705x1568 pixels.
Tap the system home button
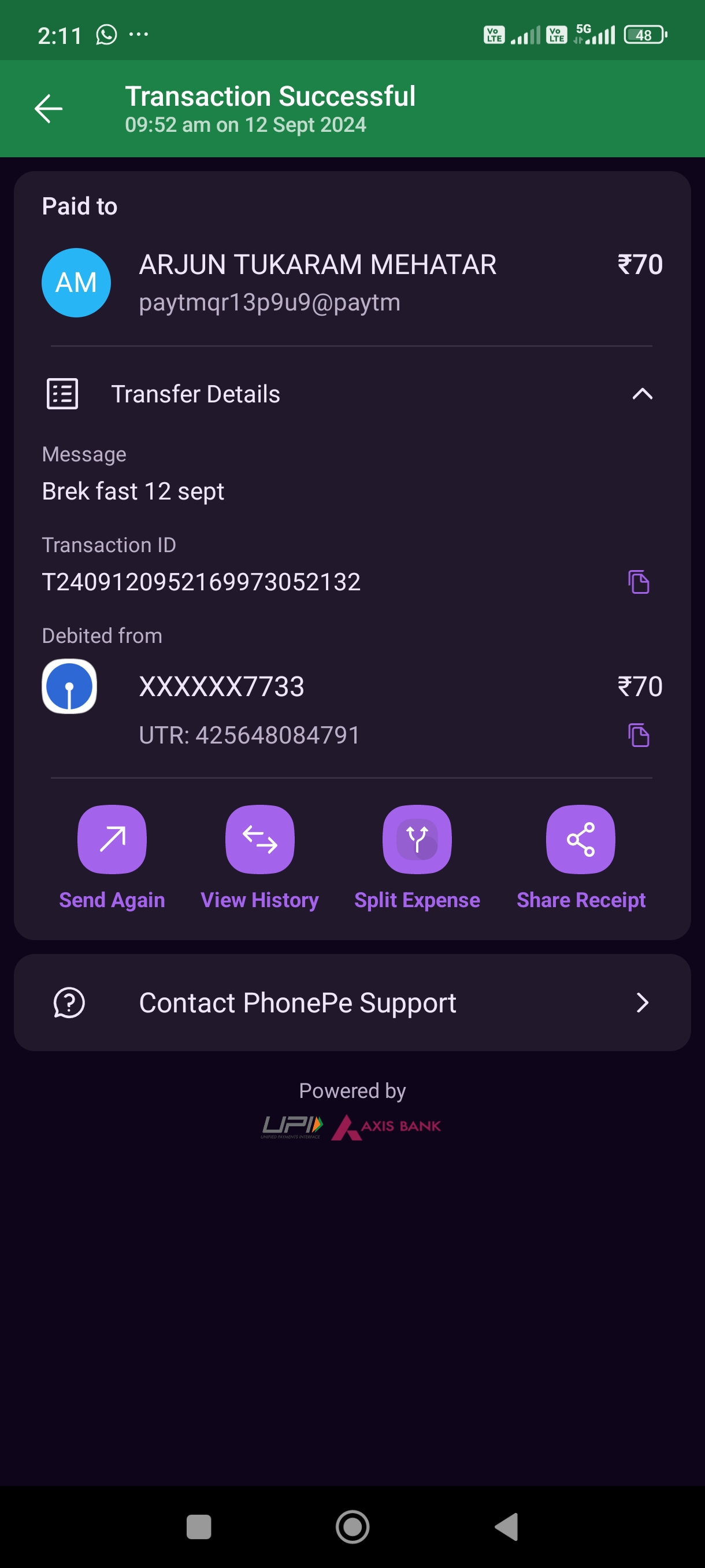click(x=353, y=1526)
